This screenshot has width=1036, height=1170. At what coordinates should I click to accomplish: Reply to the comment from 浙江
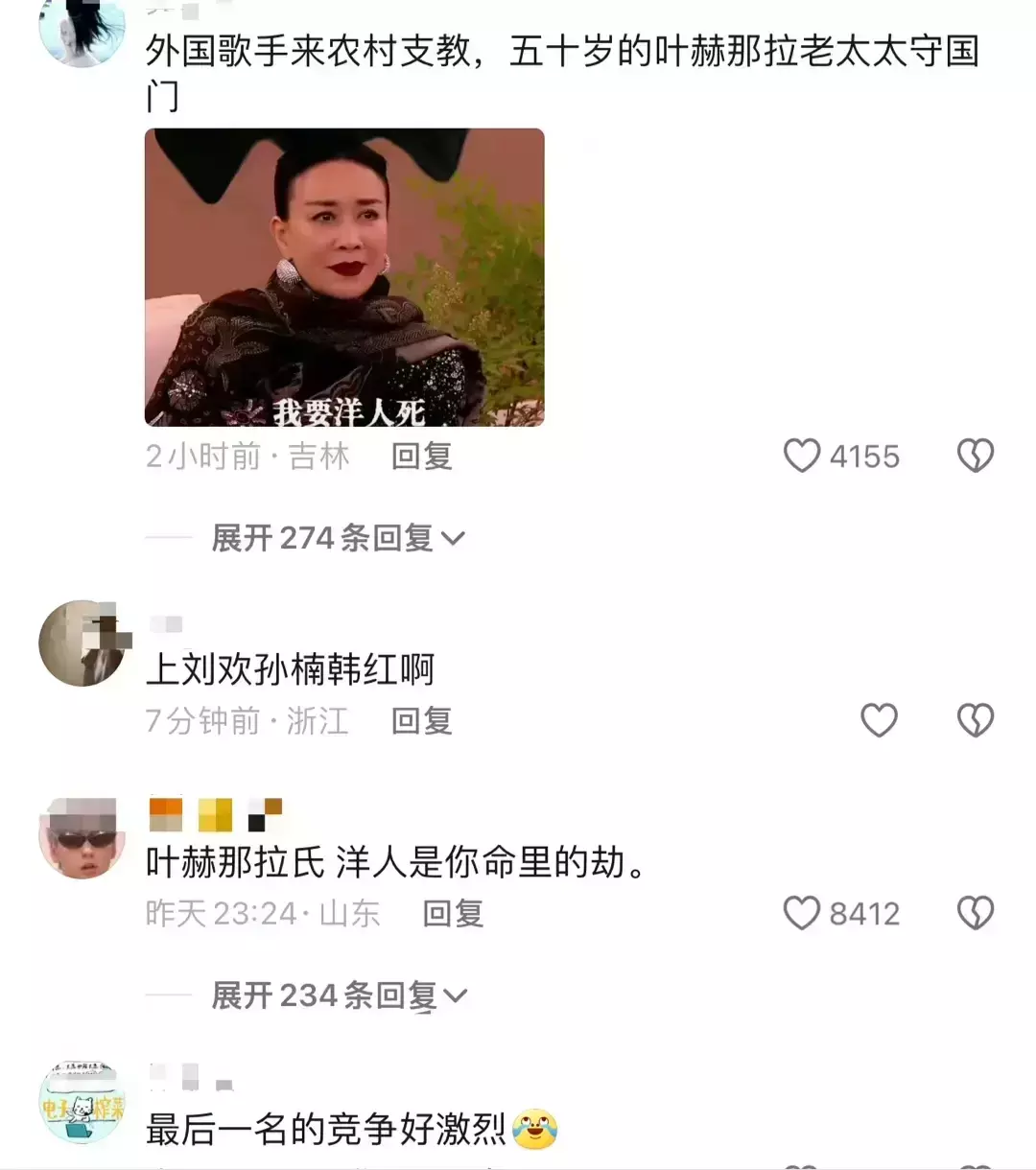421,721
